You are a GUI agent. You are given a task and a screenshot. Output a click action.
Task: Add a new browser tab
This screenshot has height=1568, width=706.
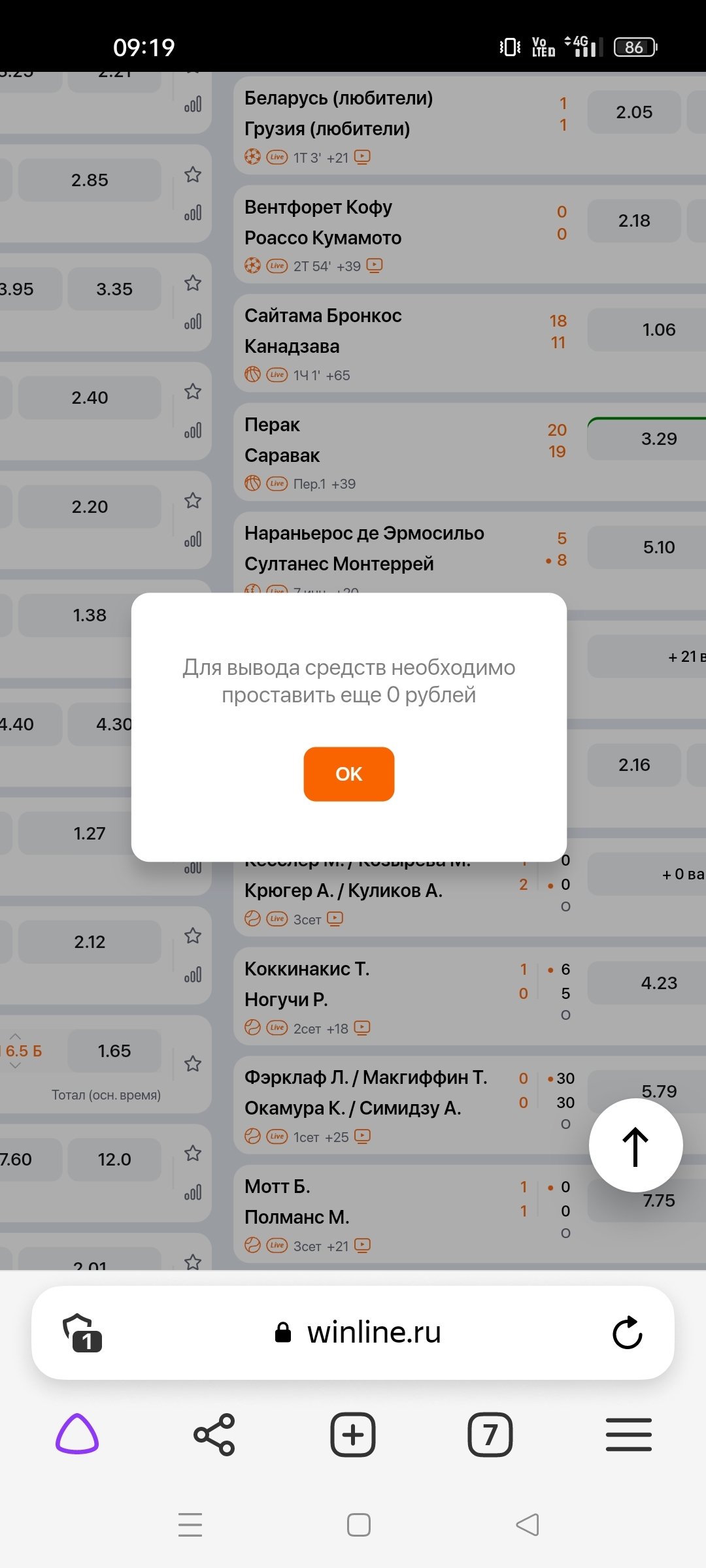[353, 1435]
